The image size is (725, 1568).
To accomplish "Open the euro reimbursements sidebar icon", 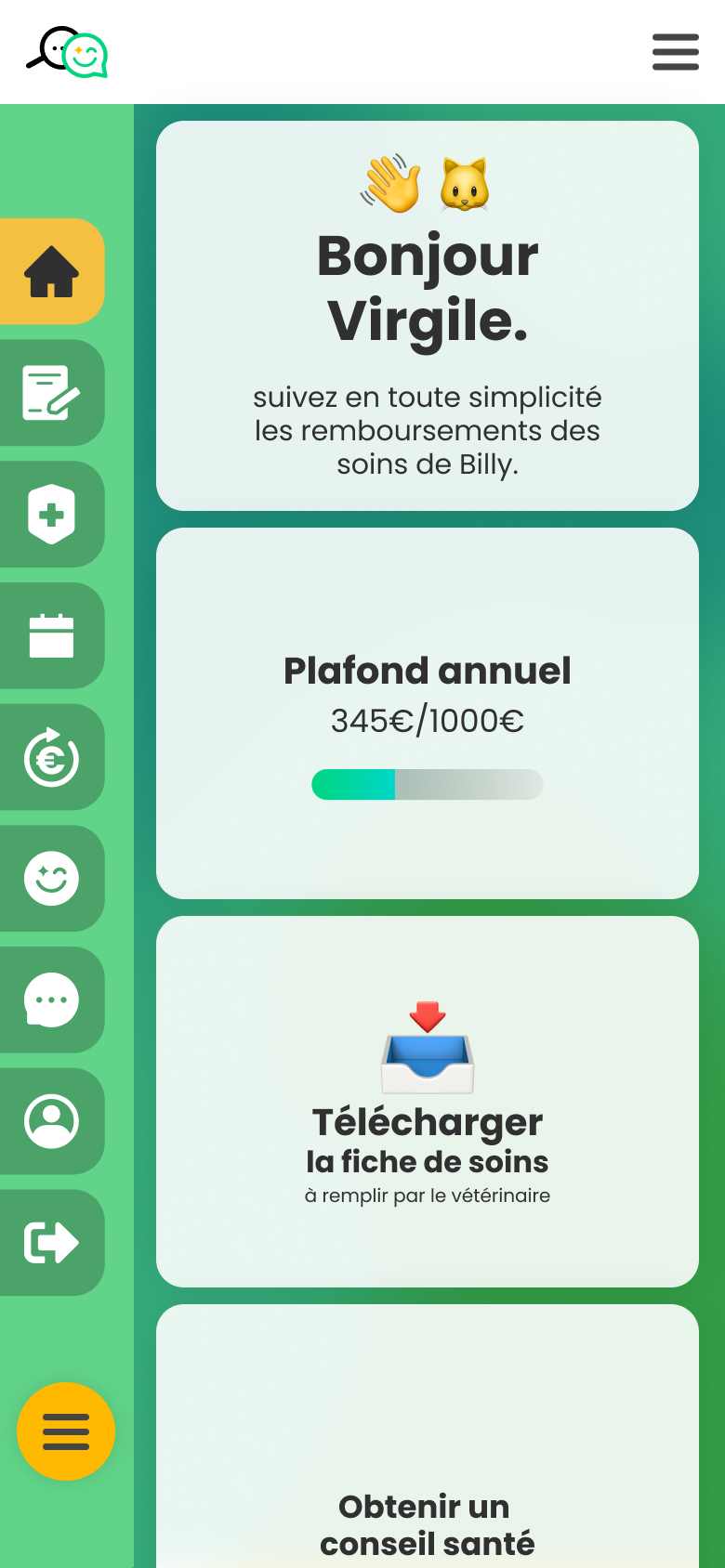I will pyautogui.click(x=51, y=757).
